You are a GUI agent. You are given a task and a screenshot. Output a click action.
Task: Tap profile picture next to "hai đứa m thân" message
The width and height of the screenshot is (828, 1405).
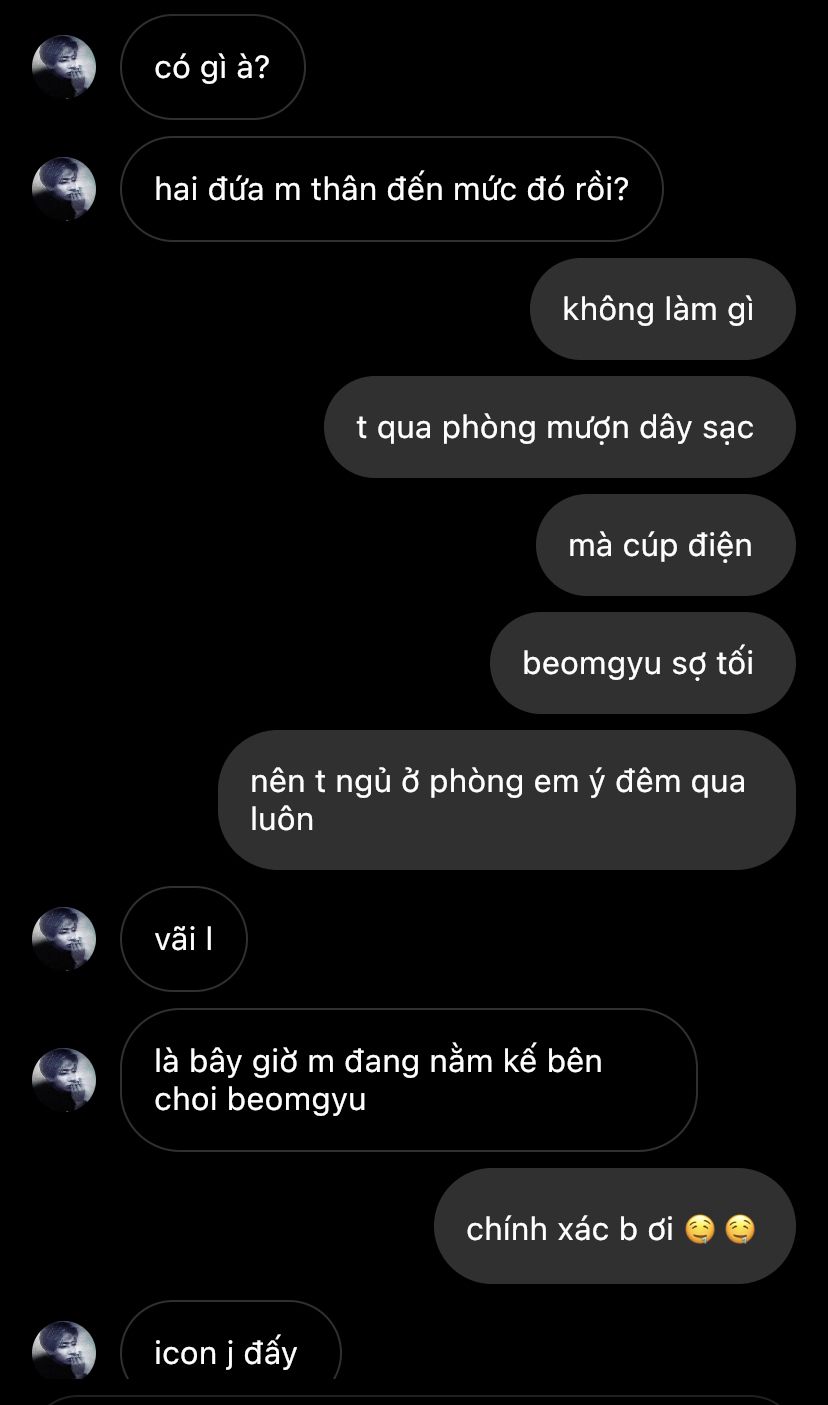pyautogui.click(x=64, y=188)
